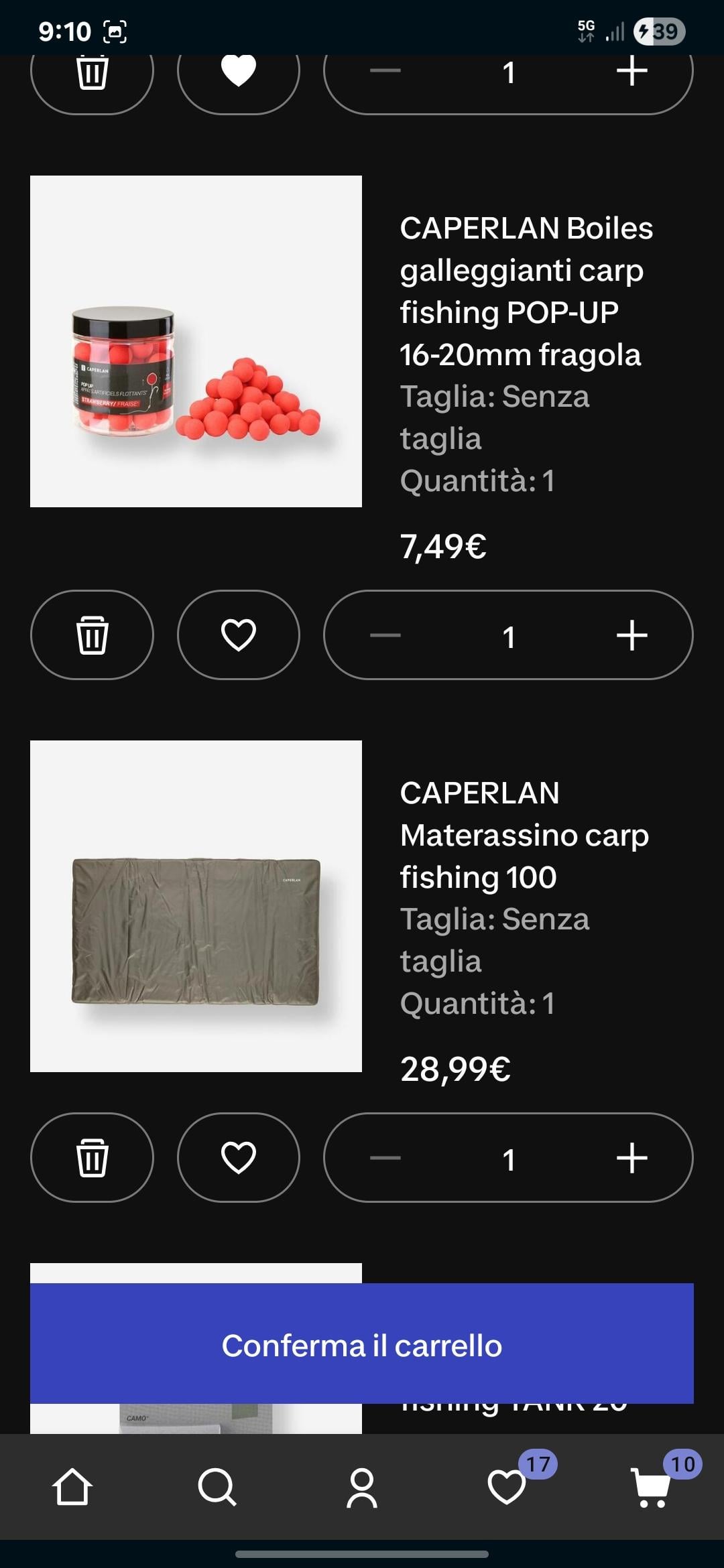Save Materassino carp fishing 100 to favorites

click(239, 1157)
